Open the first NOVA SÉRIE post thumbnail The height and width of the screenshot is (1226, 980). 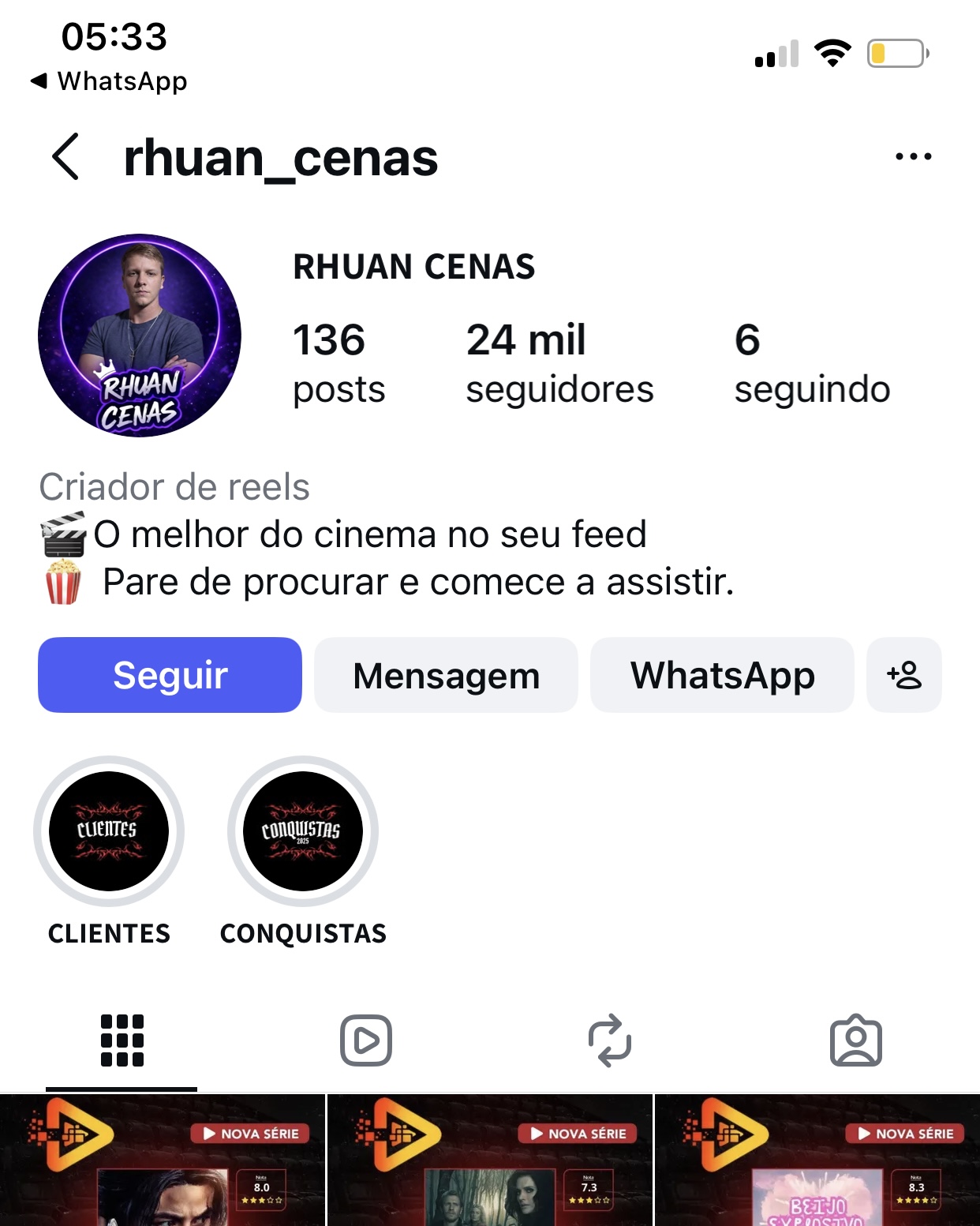point(163,1160)
